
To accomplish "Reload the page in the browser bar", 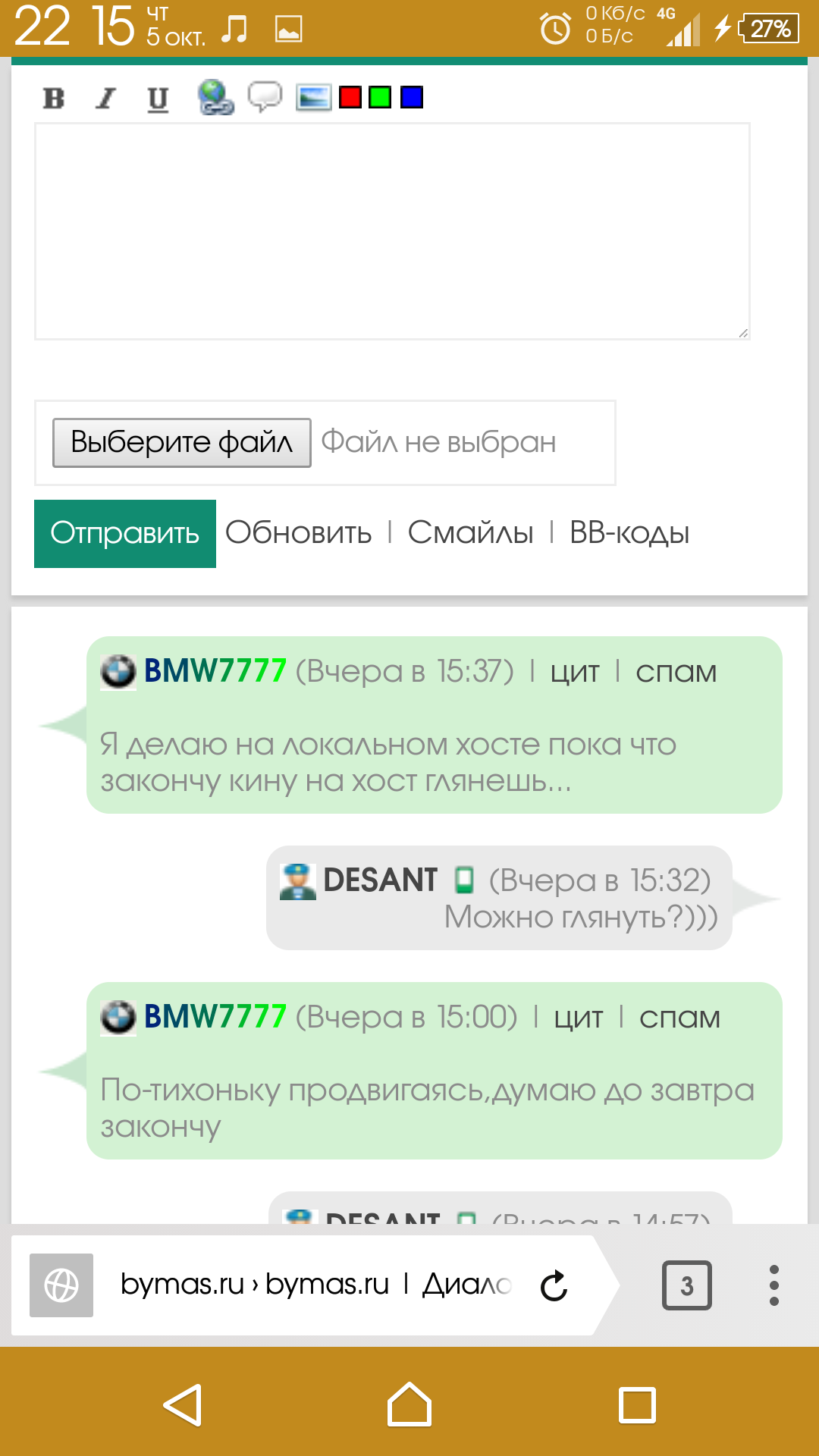I will click(554, 1285).
